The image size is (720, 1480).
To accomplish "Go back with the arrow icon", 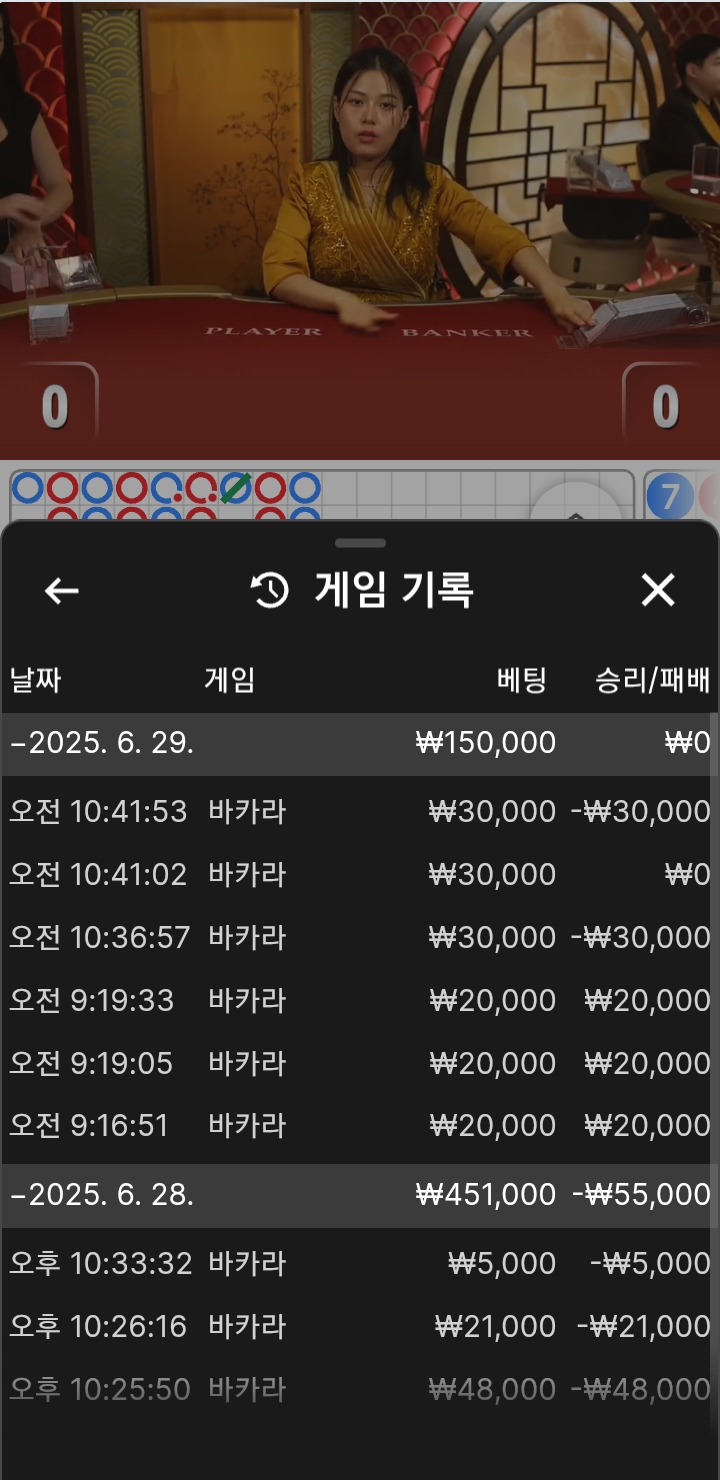I will (x=62, y=591).
